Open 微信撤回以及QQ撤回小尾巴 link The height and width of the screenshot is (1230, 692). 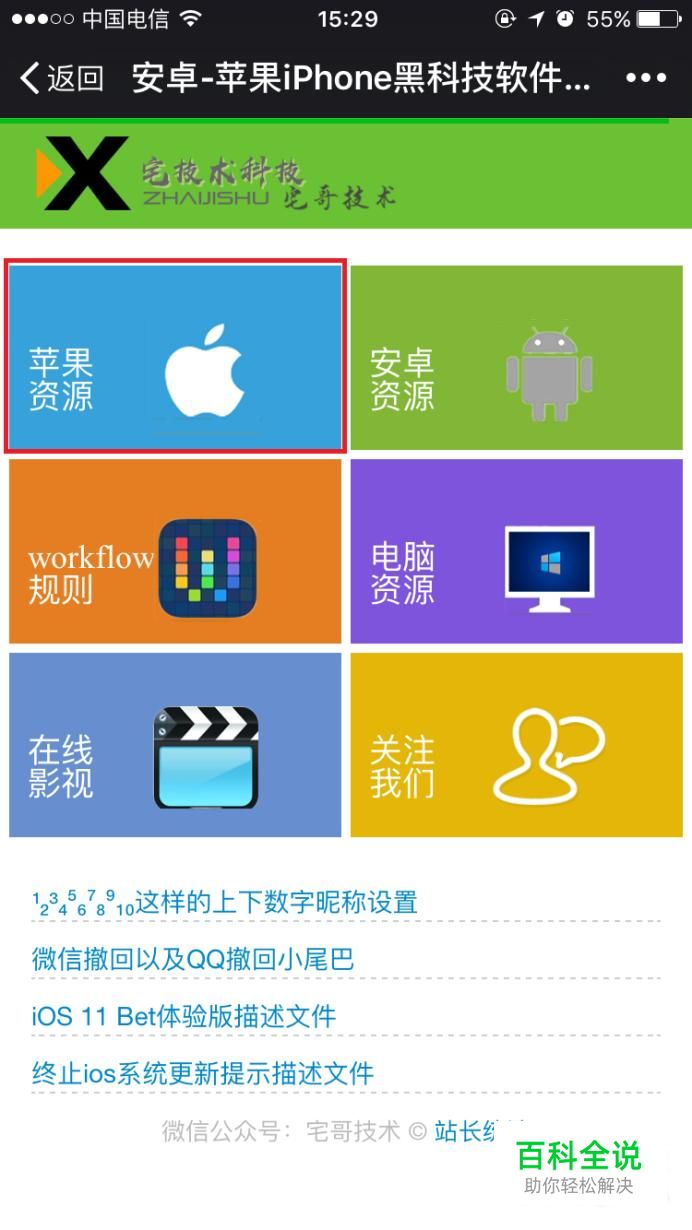[x=193, y=960]
